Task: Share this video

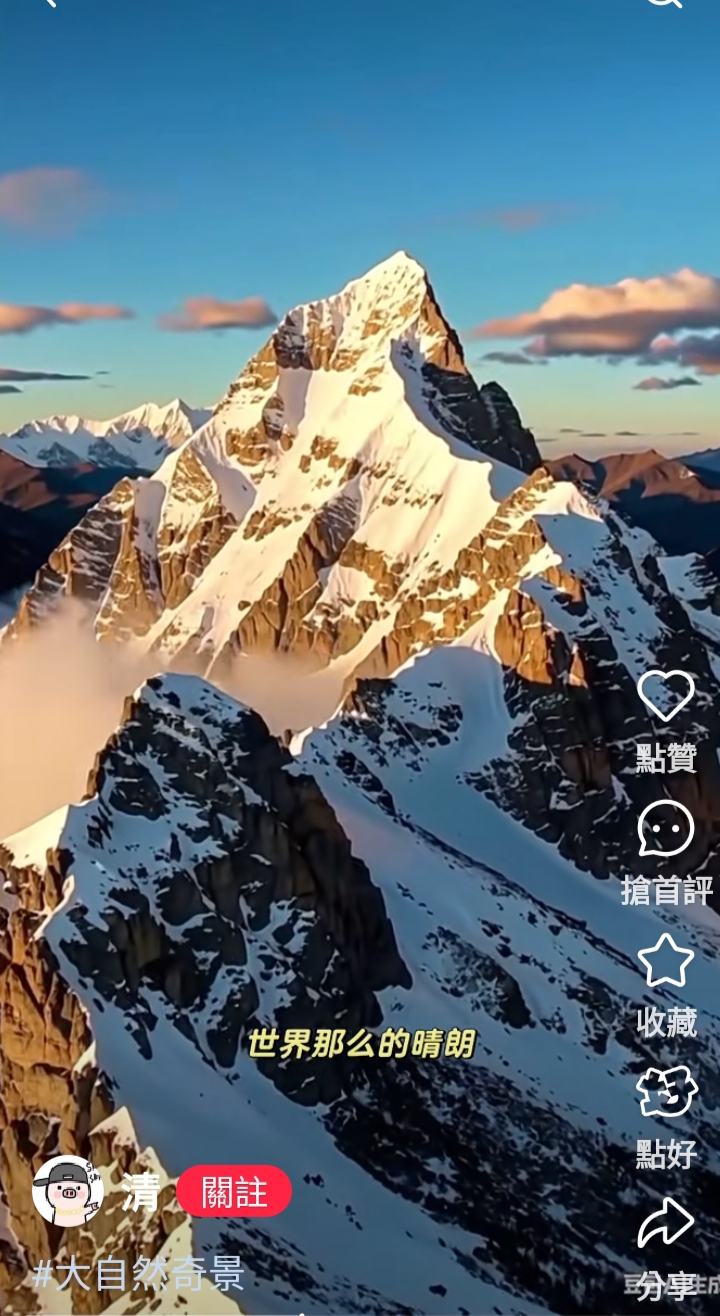Action: click(x=666, y=1223)
